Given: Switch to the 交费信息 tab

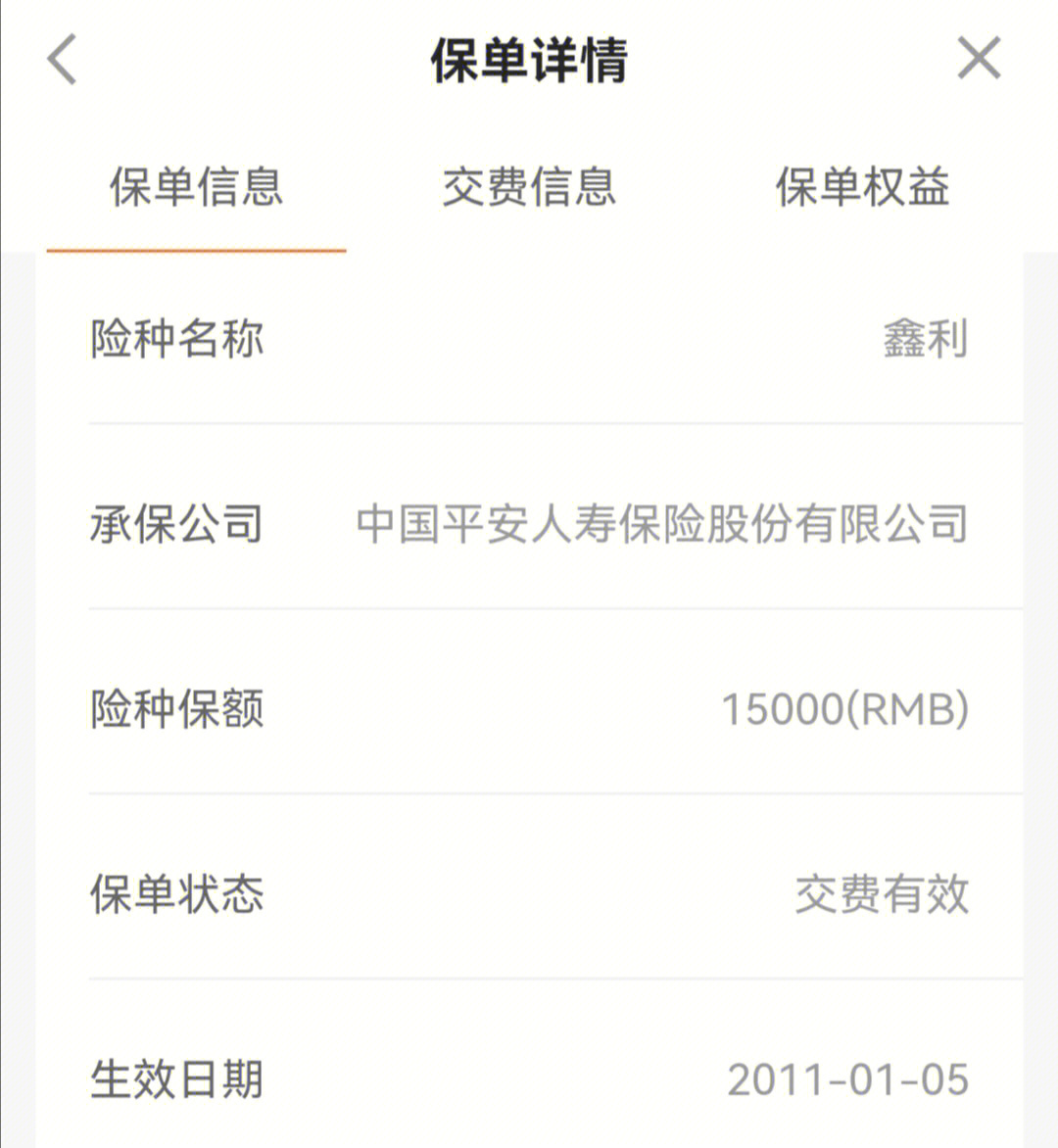Looking at the screenshot, I should coord(529,187).
